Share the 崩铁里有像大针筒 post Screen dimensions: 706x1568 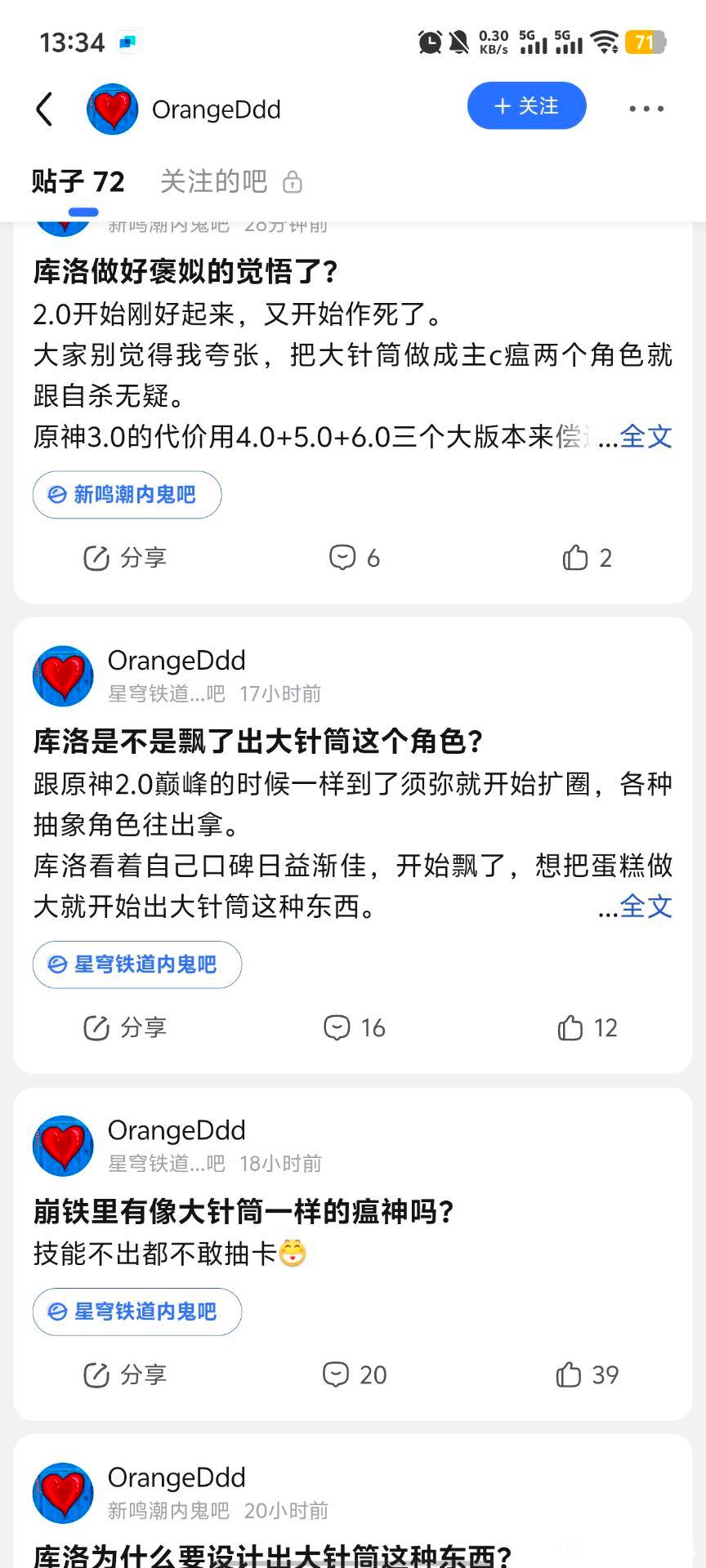click(x=125, y=1375)
